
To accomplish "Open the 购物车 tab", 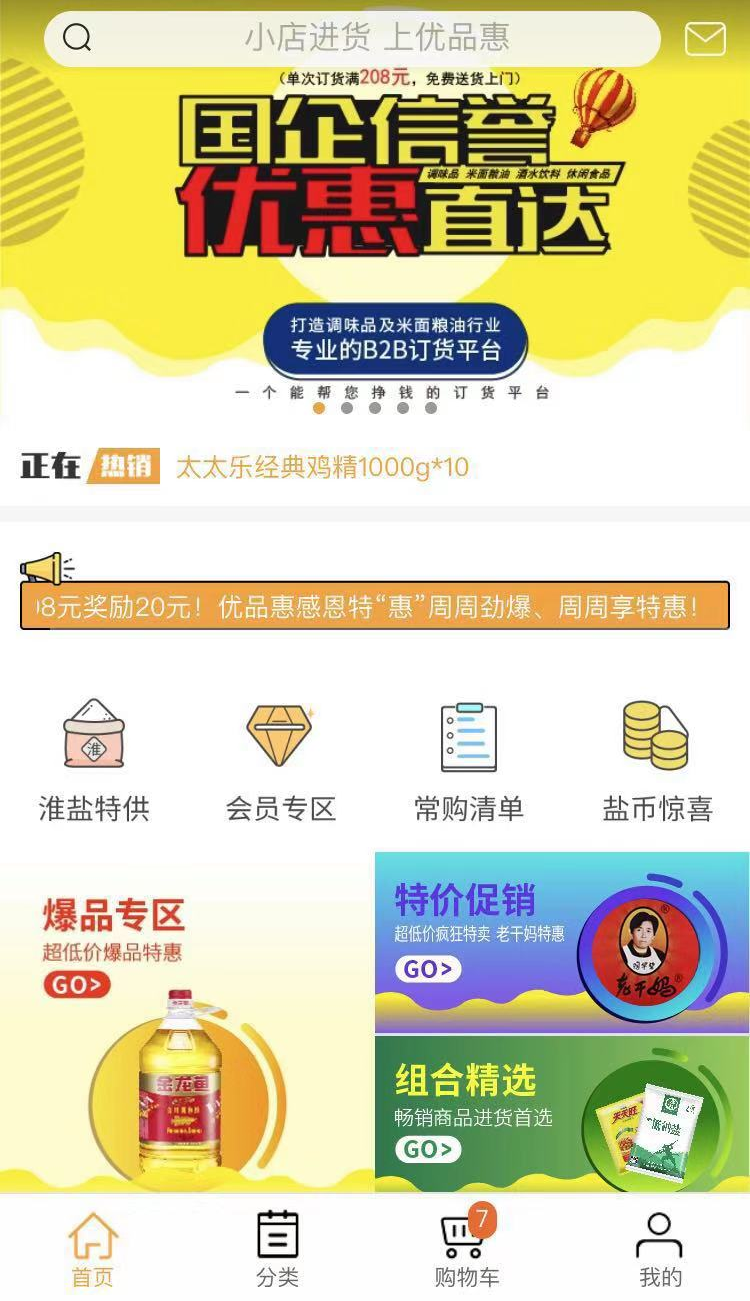I will click(x=466, y=1250).
